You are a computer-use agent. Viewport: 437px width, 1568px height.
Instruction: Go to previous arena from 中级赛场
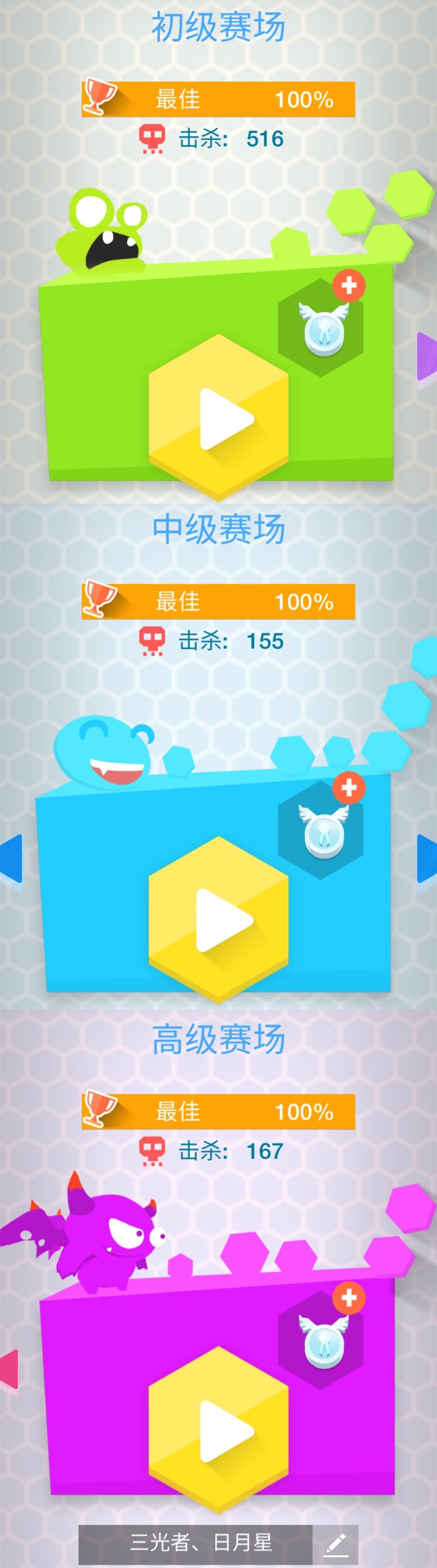click(11, 858)
